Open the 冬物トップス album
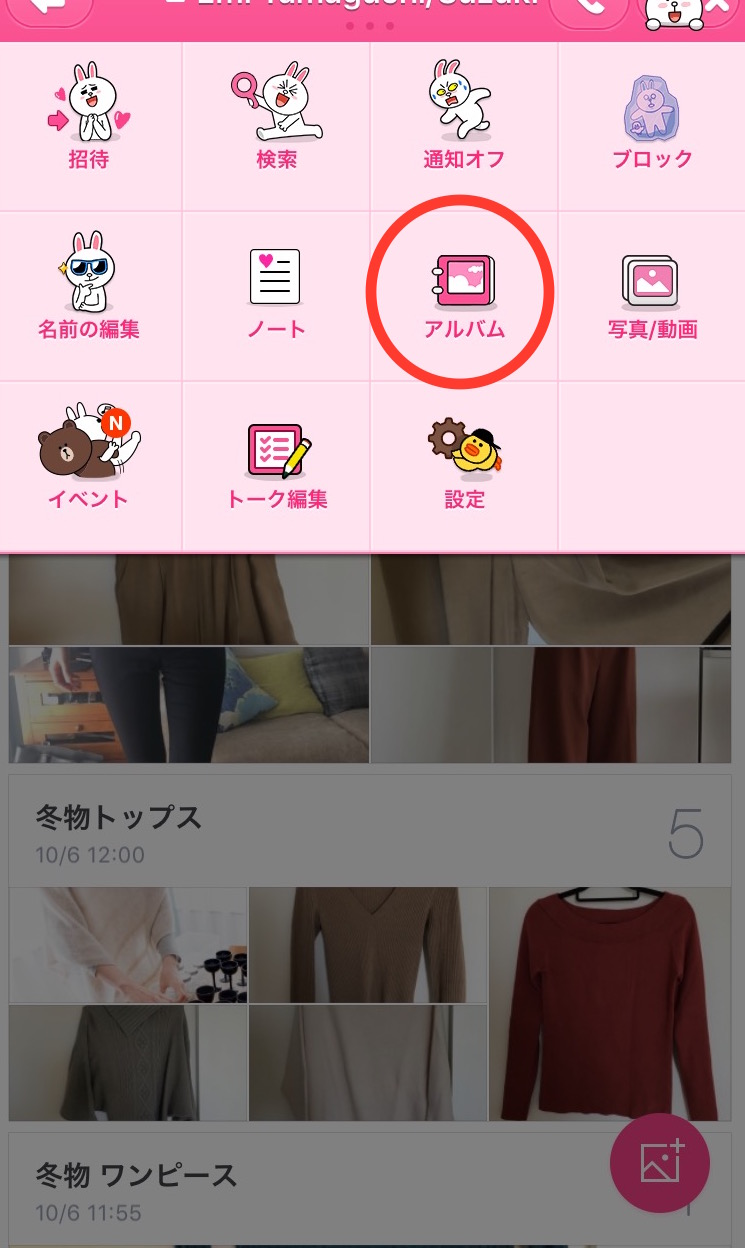The width and height of the screenshot is (745, 1248). tap(118, 830)
